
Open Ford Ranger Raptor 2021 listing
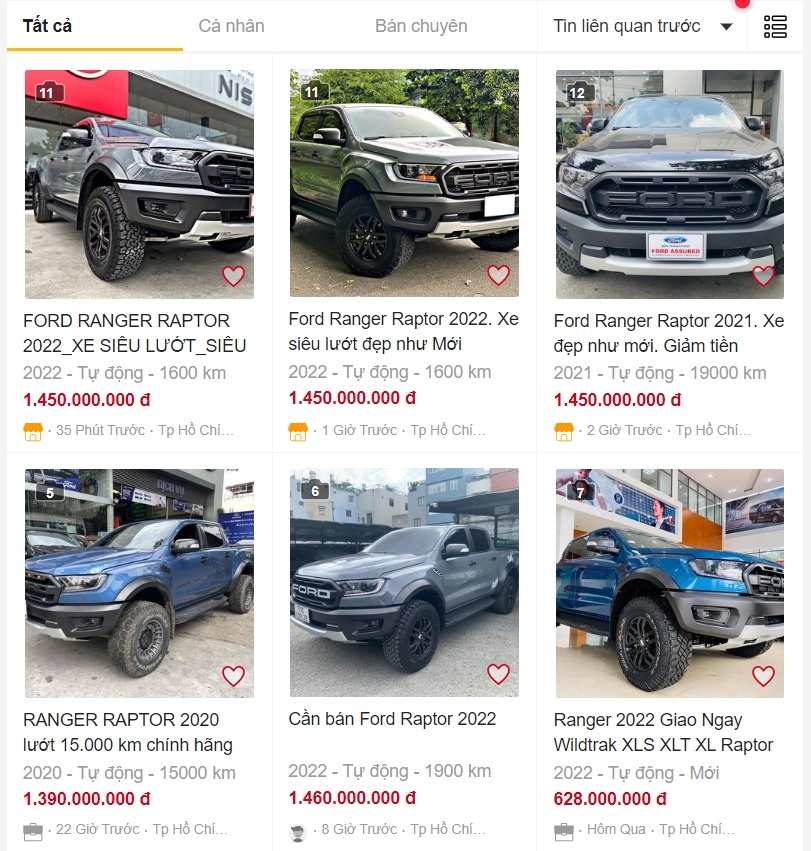(668, 333)
